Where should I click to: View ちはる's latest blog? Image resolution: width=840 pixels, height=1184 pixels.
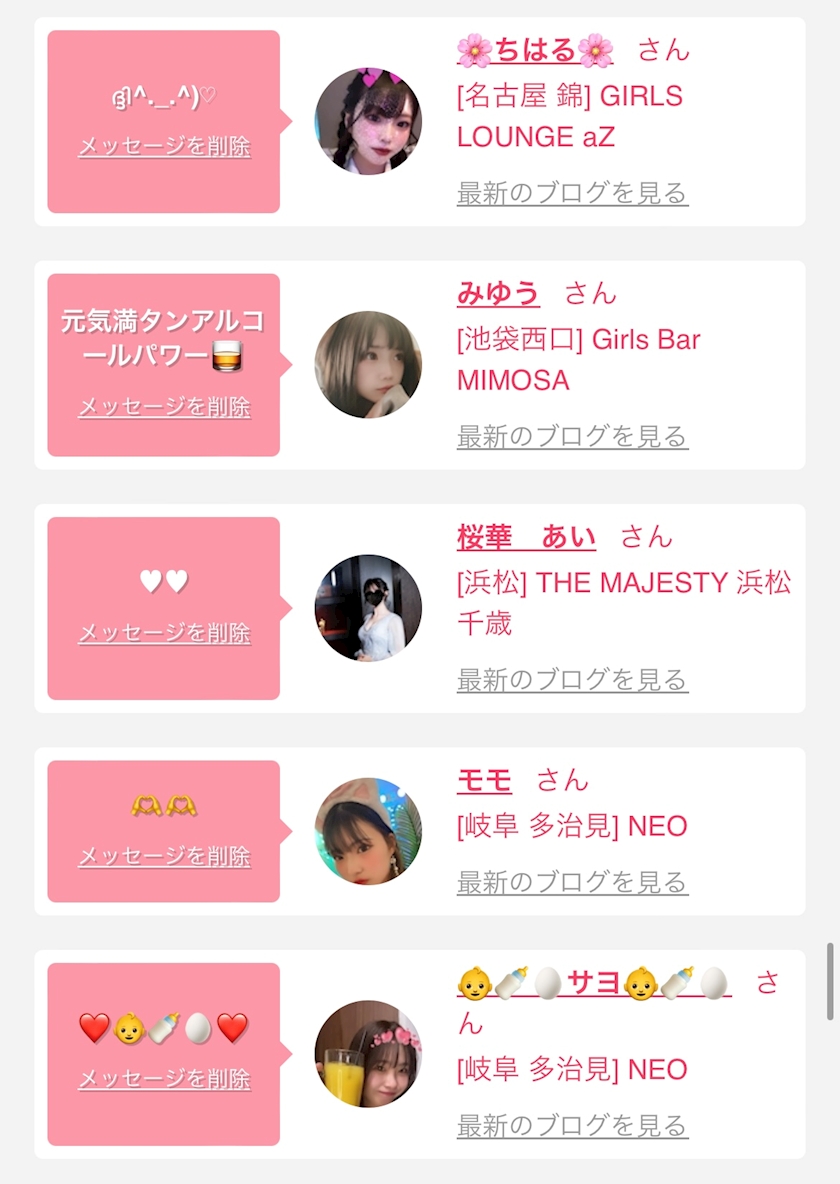[x=573, y=193]
